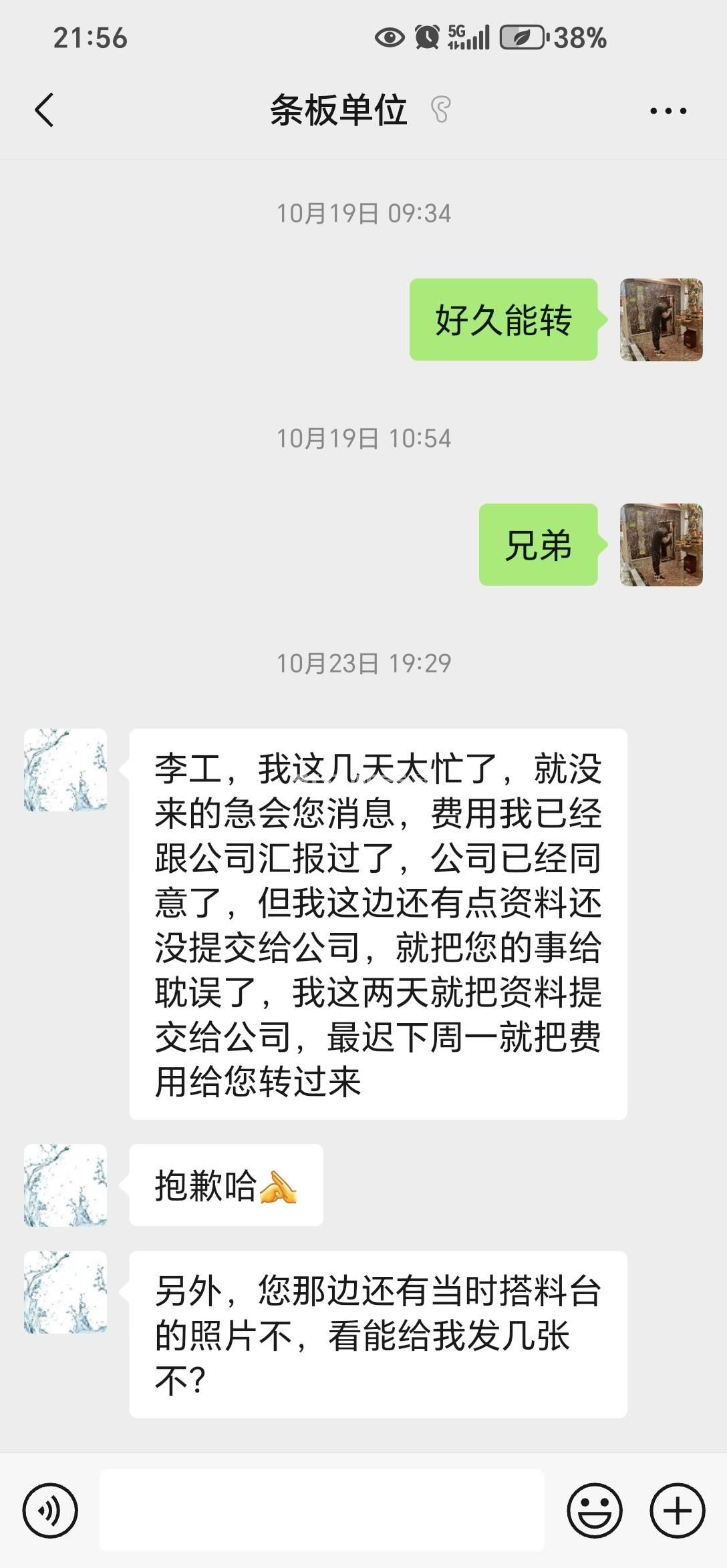
Task: Open my avatar beside 好久能转
Action: click(661, 320)
